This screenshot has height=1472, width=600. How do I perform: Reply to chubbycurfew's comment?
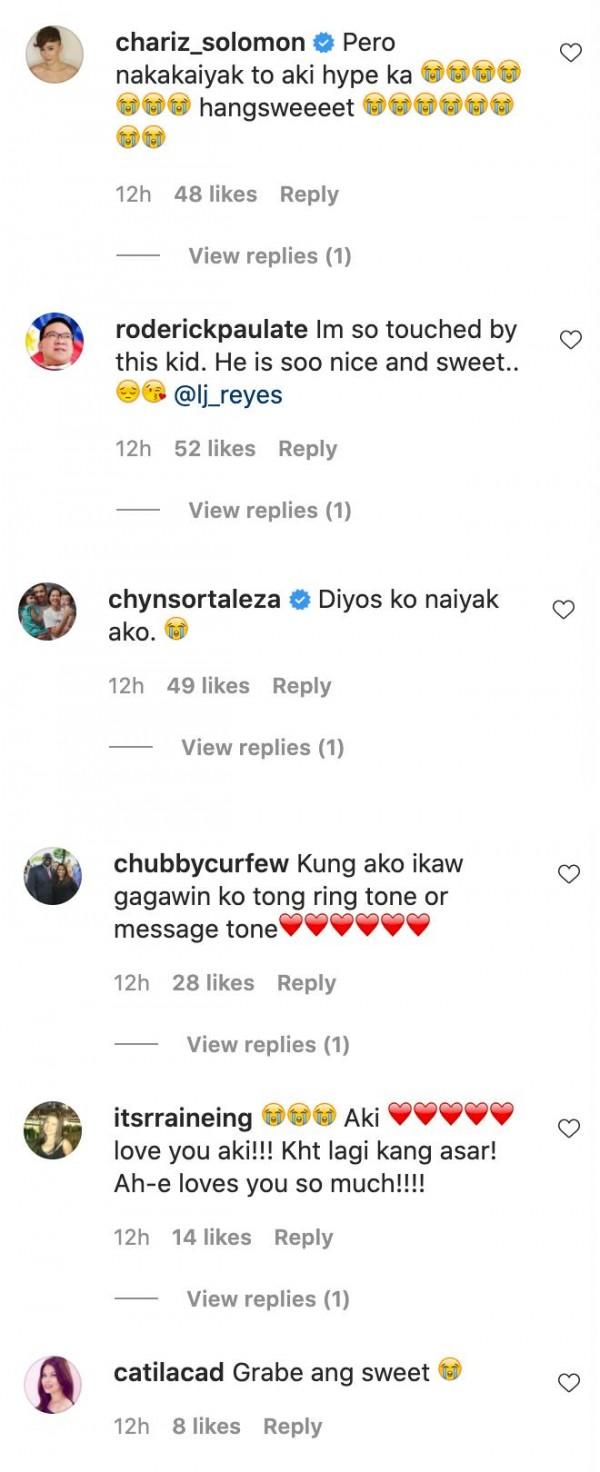coord(306,983)
